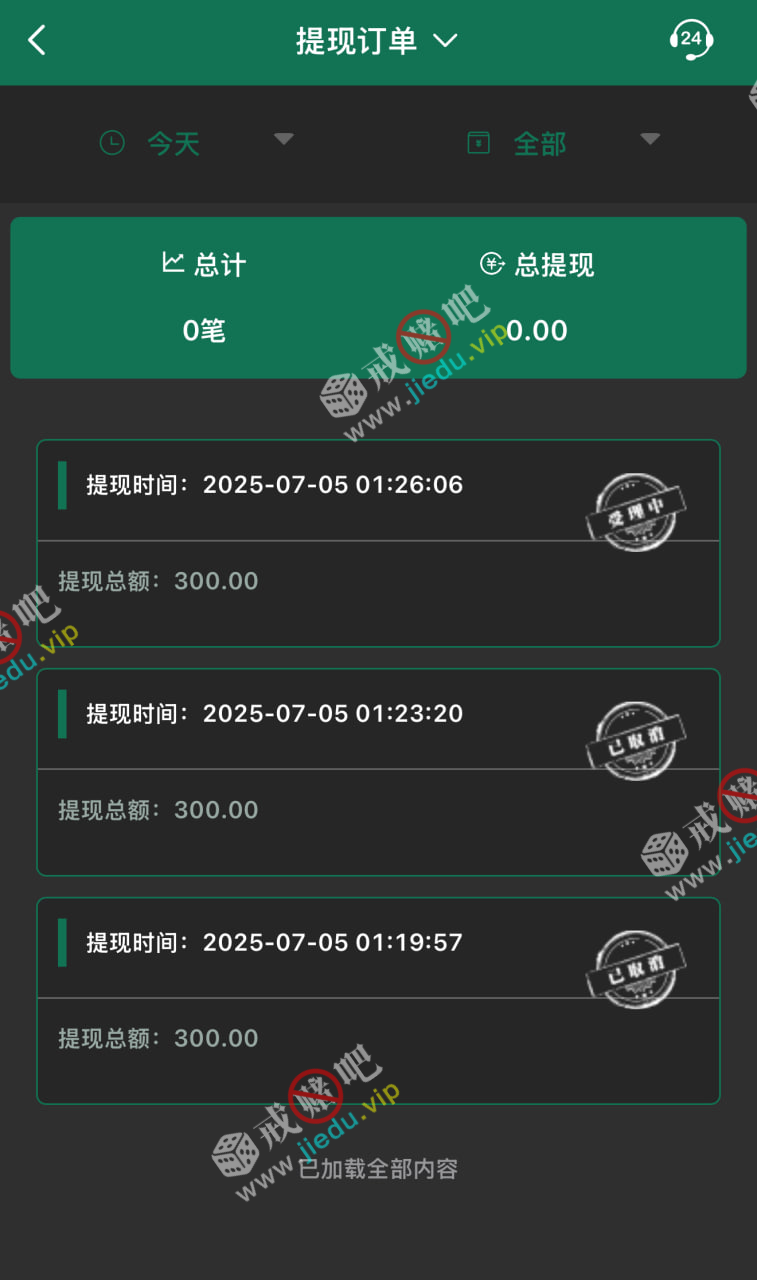View the withdrawal order from 01:23:20
Screen dimensions: 757x1280
378,772
